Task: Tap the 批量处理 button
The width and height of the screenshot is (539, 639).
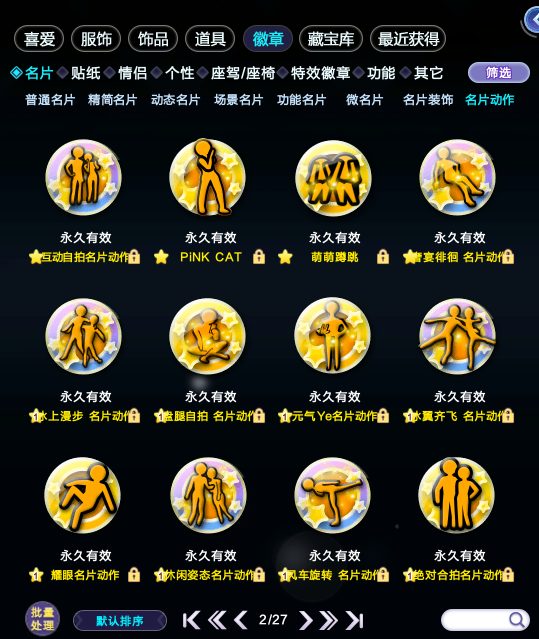Action: click(42, 619)
